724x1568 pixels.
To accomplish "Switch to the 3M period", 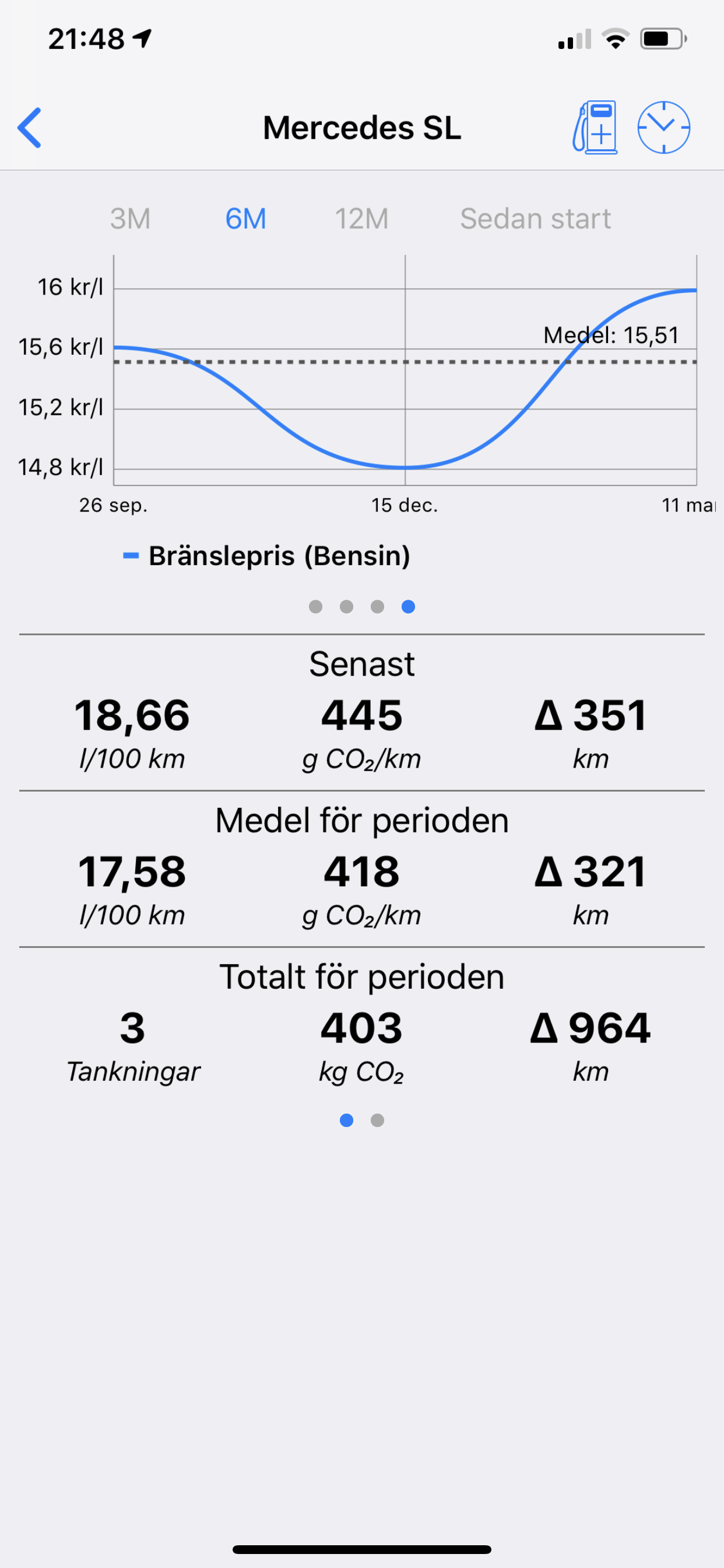I will pos(130,219).
